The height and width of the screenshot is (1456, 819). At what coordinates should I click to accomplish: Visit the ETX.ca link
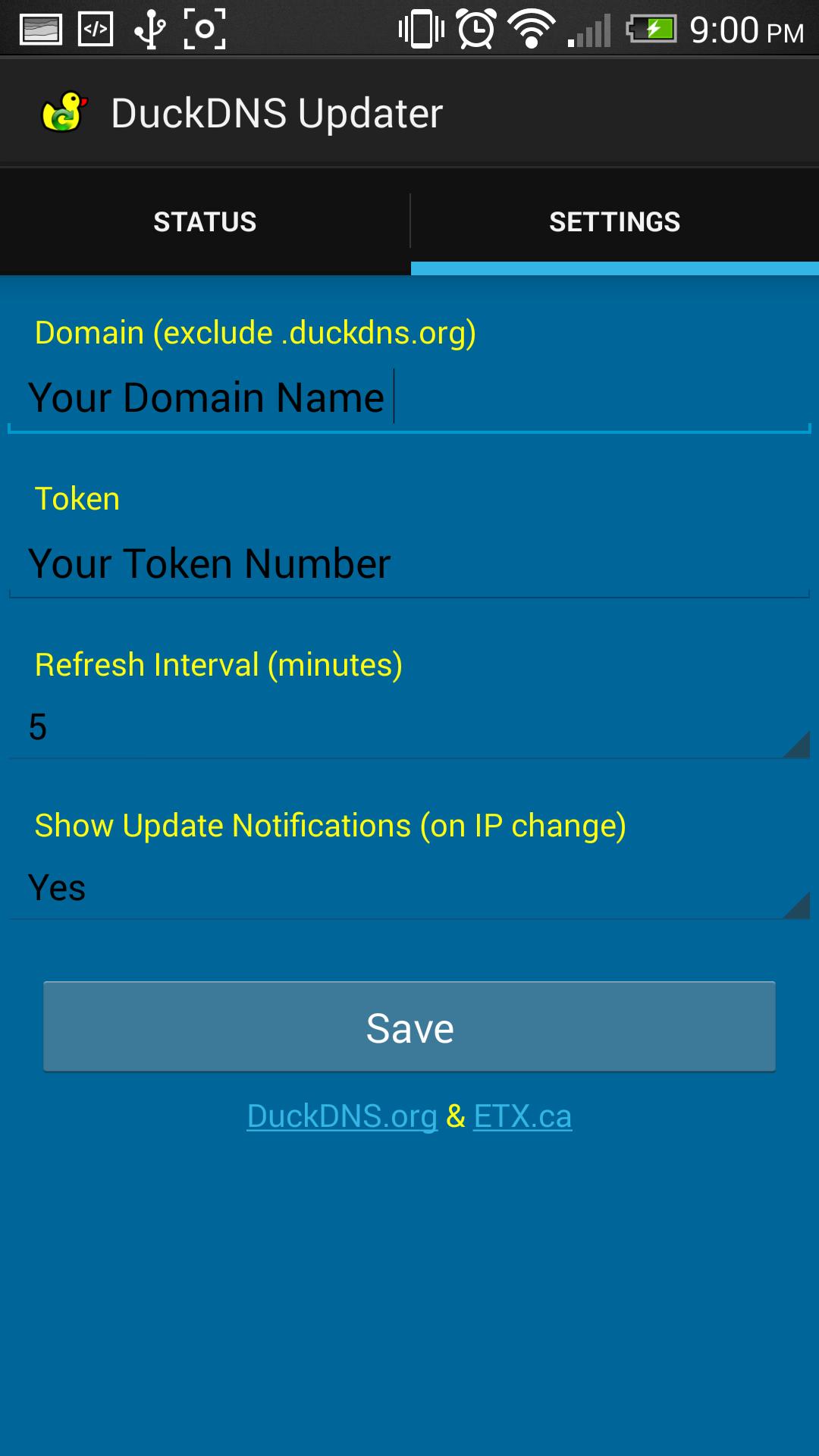tap(522, 1115)
